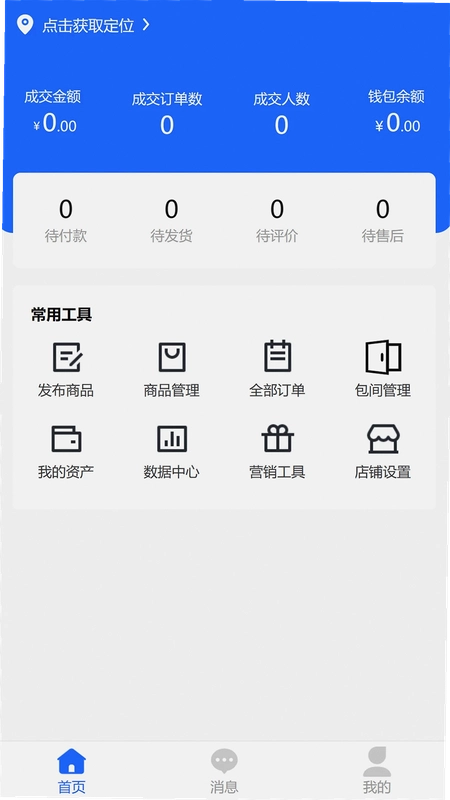Viewport: 450px width, 800px height.
Task: Switch to the 首页 home tab
Action: (71, 771)
